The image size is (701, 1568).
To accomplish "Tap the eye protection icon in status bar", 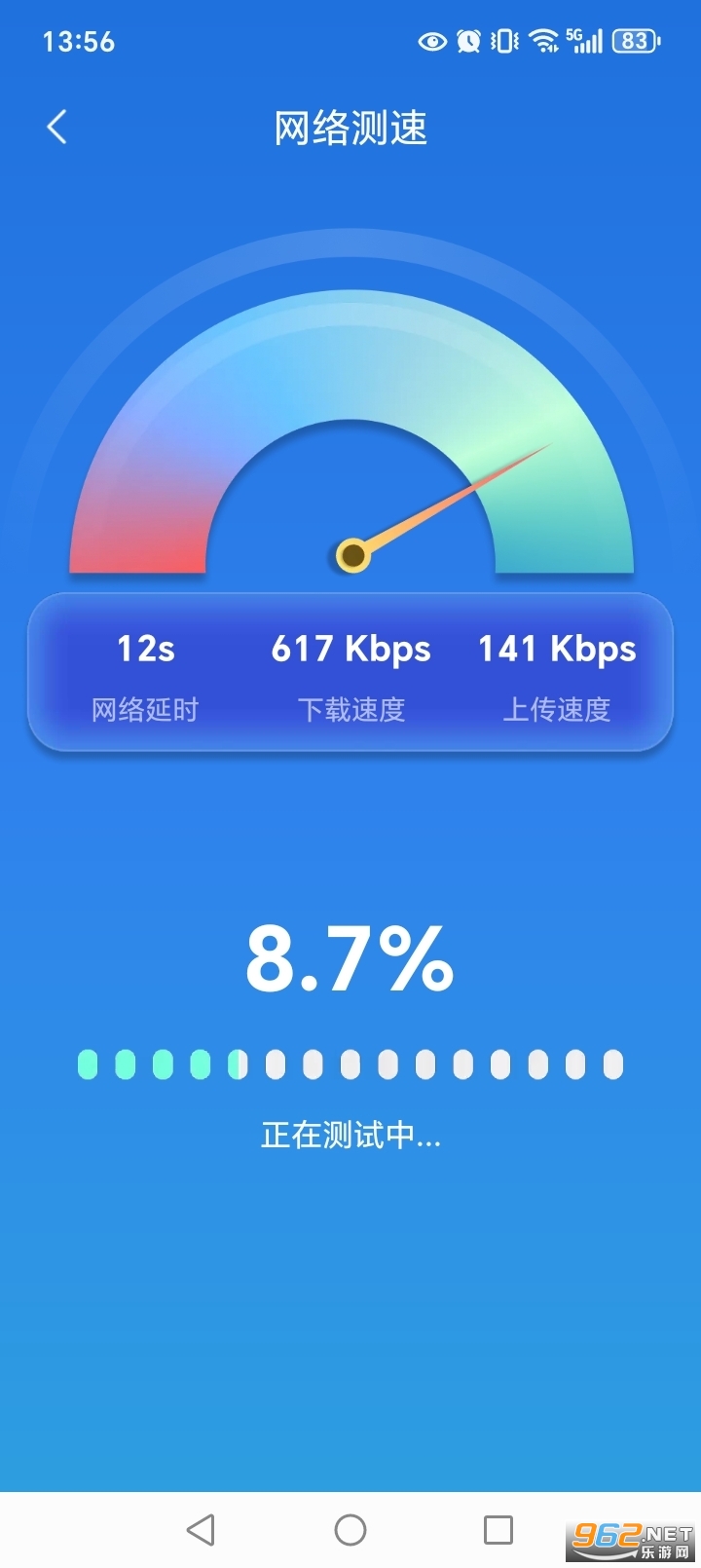I will point(432,41).
